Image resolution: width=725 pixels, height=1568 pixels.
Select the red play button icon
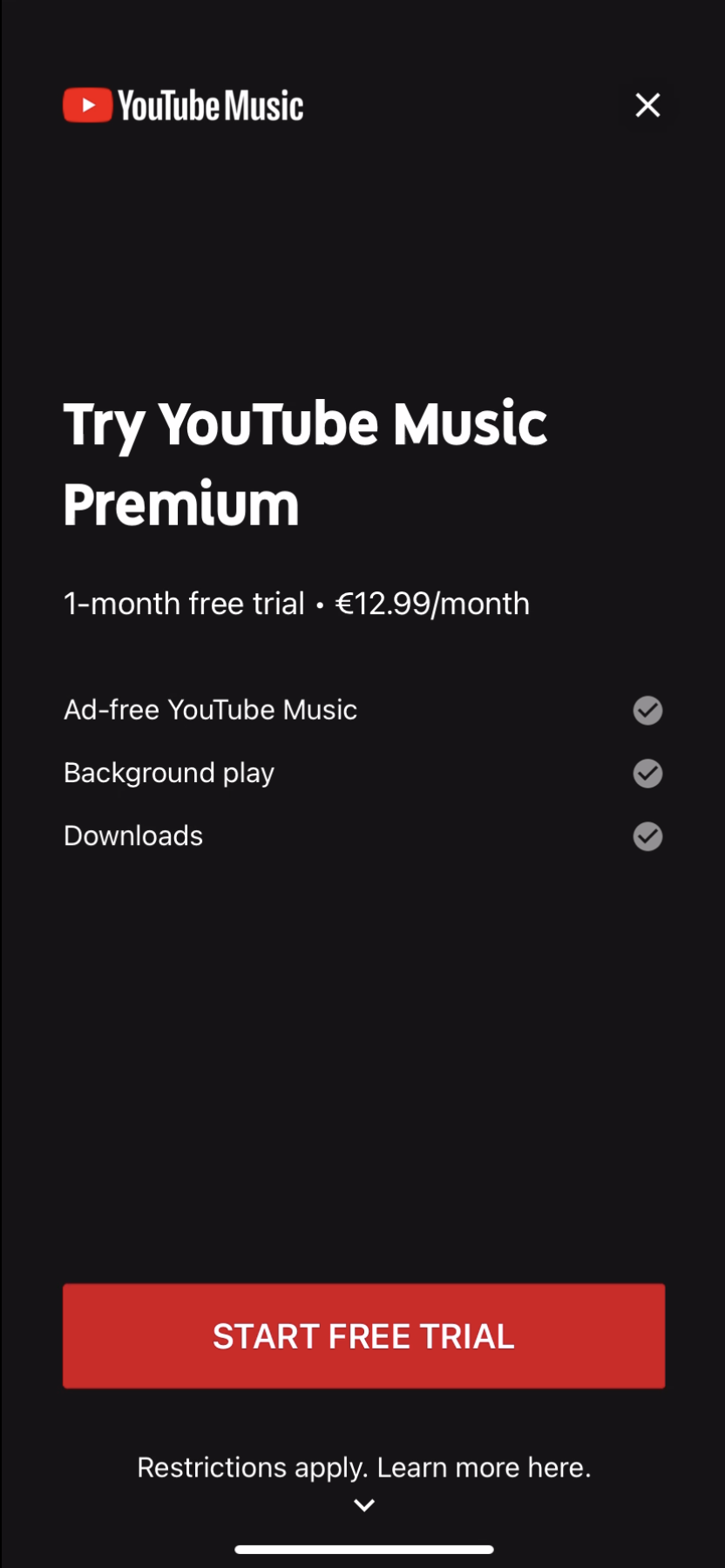(87, 105)
